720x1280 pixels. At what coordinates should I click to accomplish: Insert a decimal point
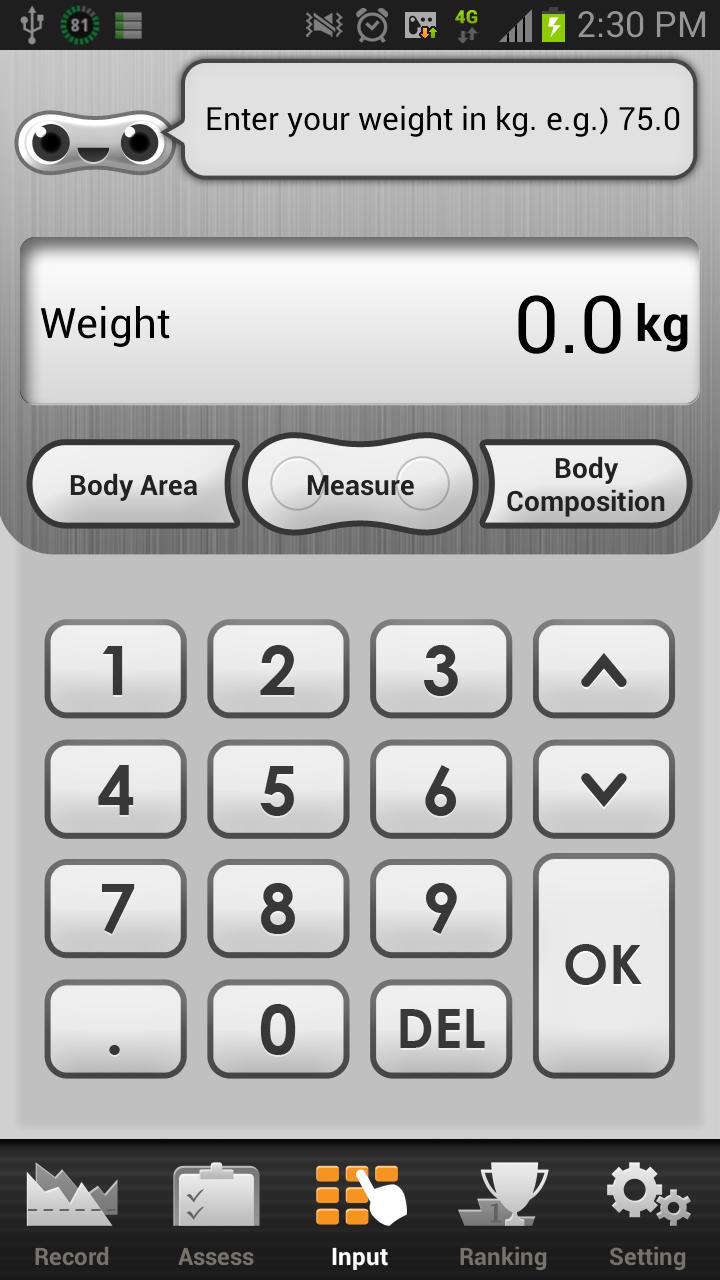point(115,1029)
